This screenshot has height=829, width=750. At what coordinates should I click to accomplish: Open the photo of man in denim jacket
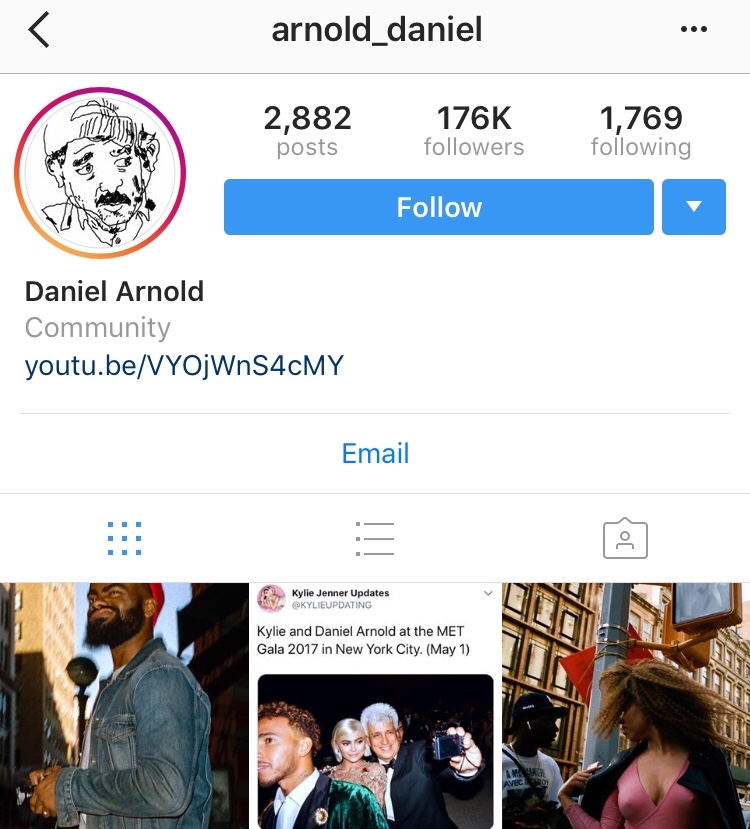coord(123,706)
